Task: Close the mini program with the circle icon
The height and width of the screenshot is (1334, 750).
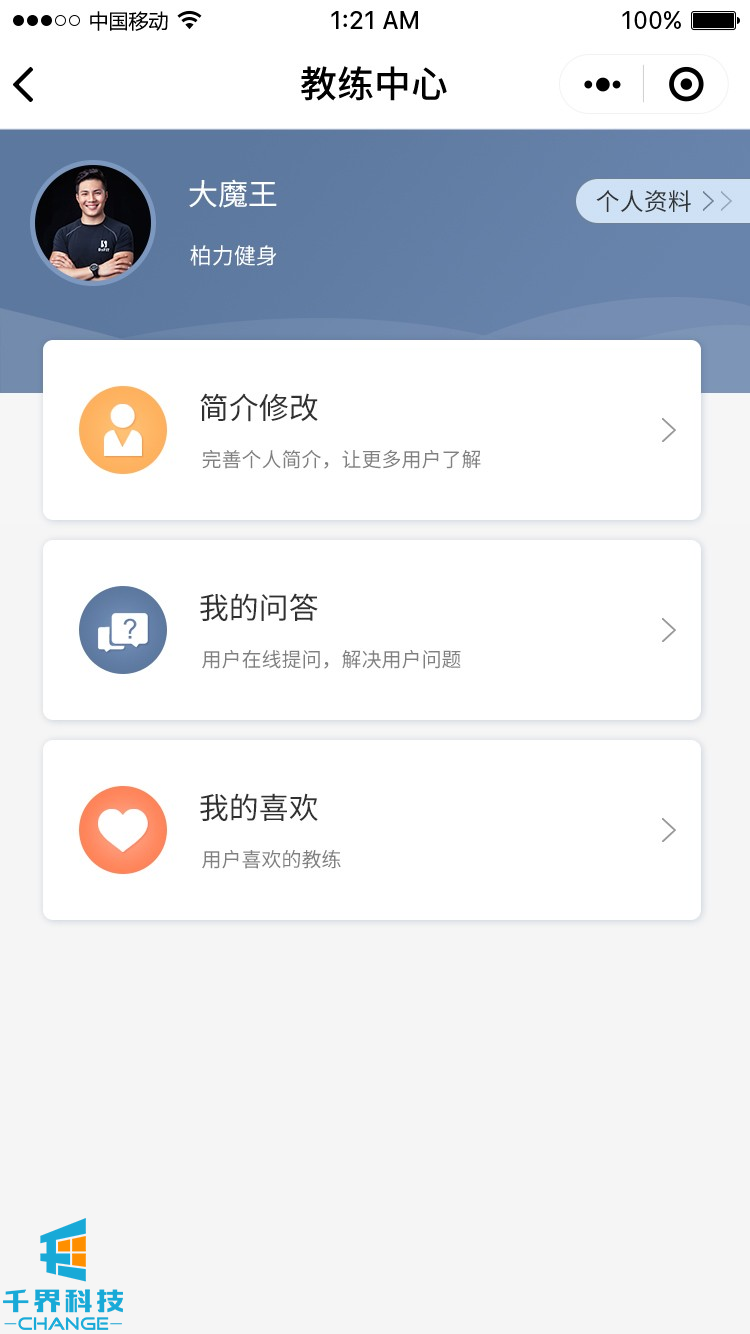Action: [686, 85]
